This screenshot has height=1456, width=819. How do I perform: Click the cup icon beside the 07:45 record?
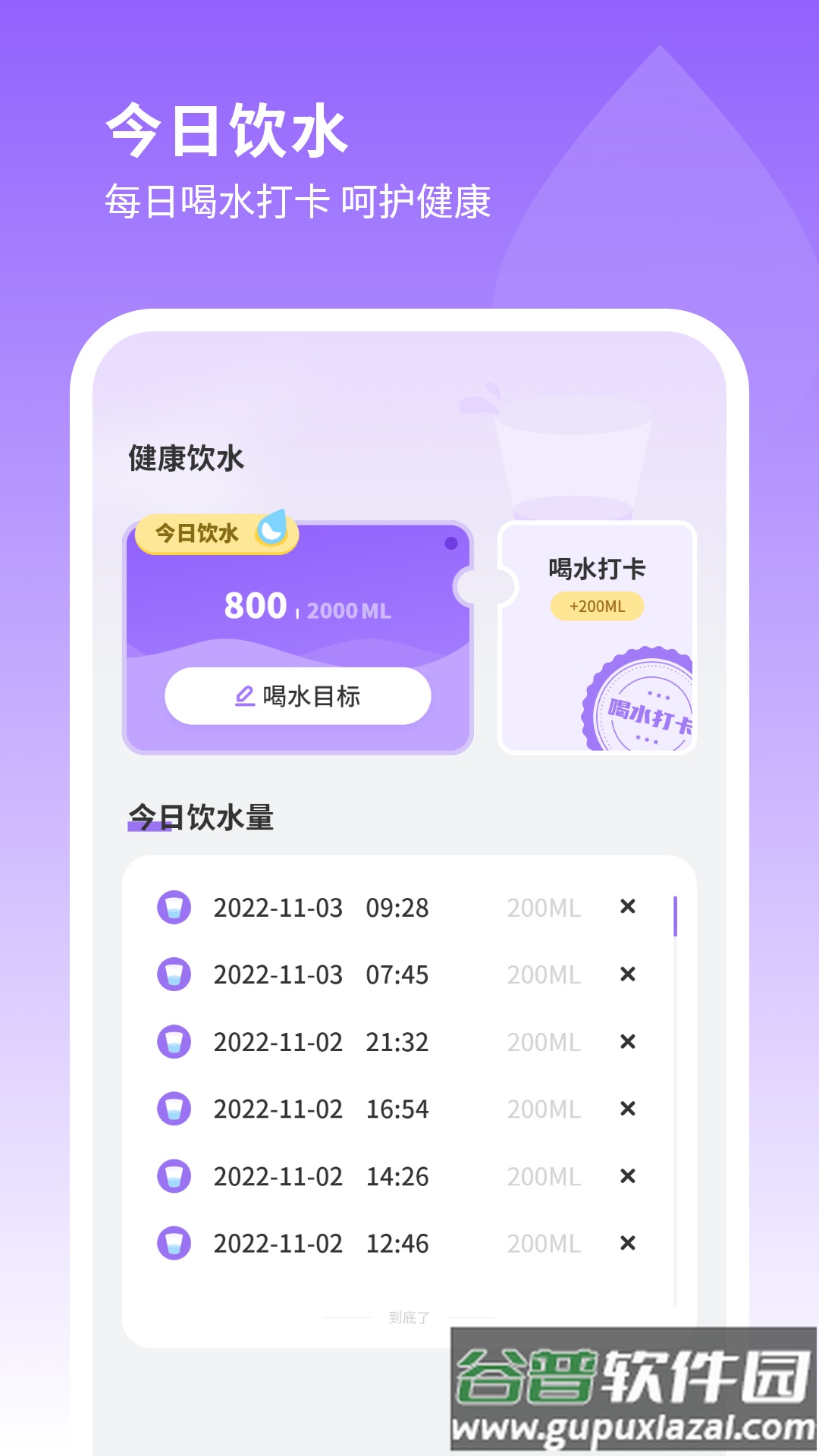176,974
